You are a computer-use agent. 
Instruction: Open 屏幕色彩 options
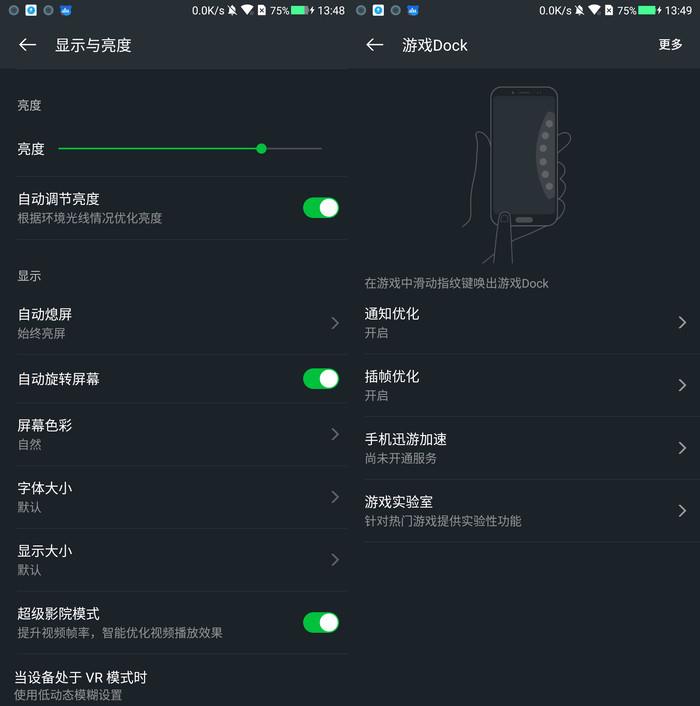pos(175,434)
